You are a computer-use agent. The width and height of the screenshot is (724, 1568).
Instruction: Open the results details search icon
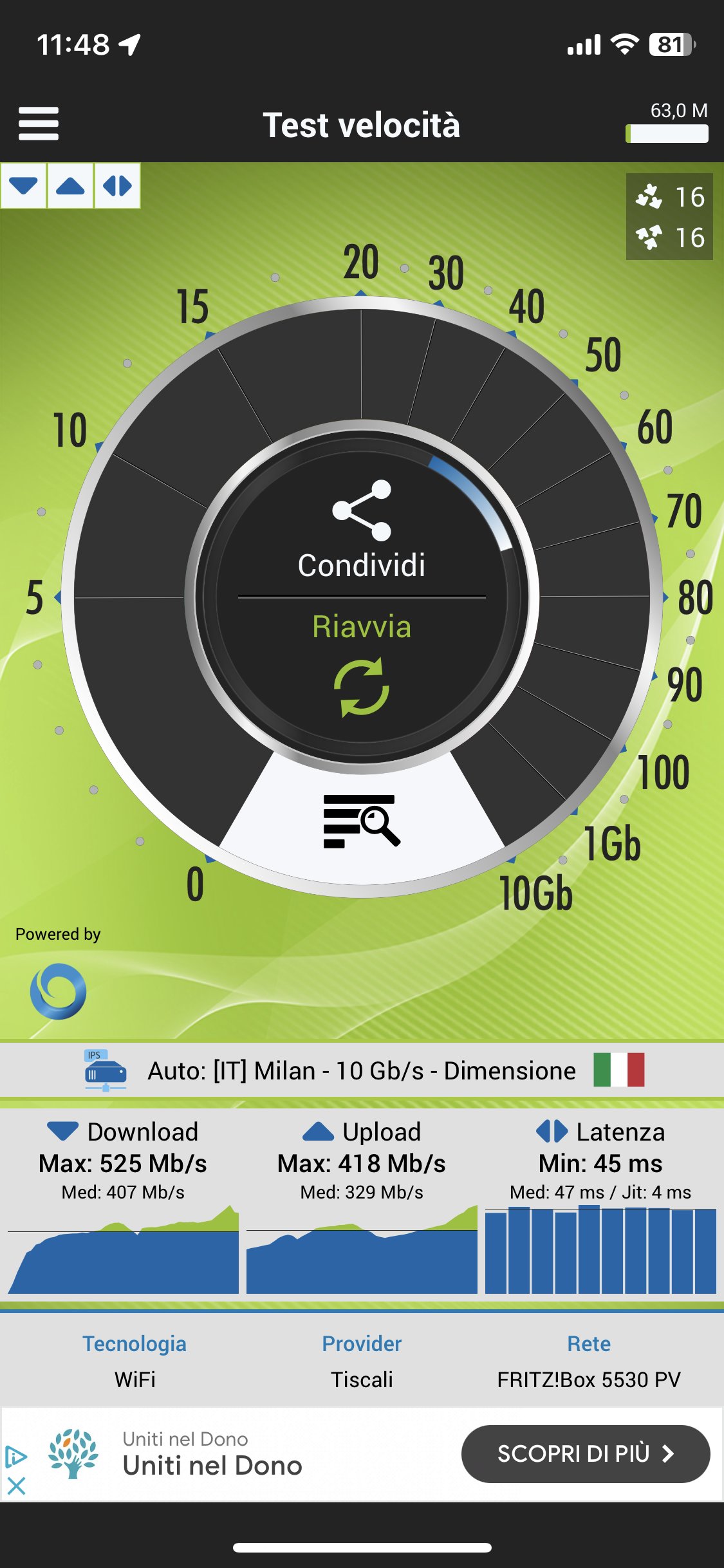pyautogui.click(x=362, y=821)
